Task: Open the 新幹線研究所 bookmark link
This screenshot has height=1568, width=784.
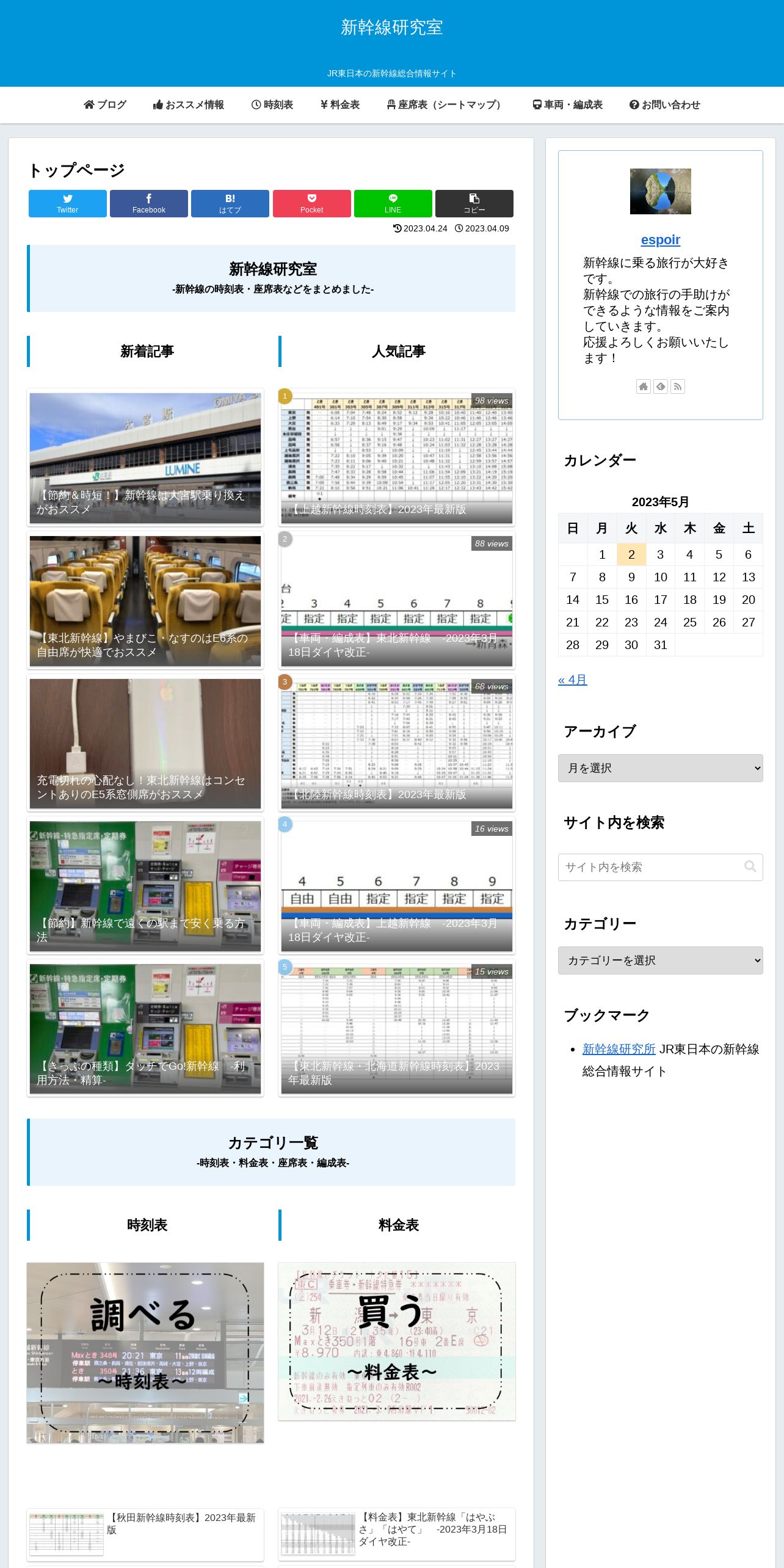Action: coord(619,1049)
